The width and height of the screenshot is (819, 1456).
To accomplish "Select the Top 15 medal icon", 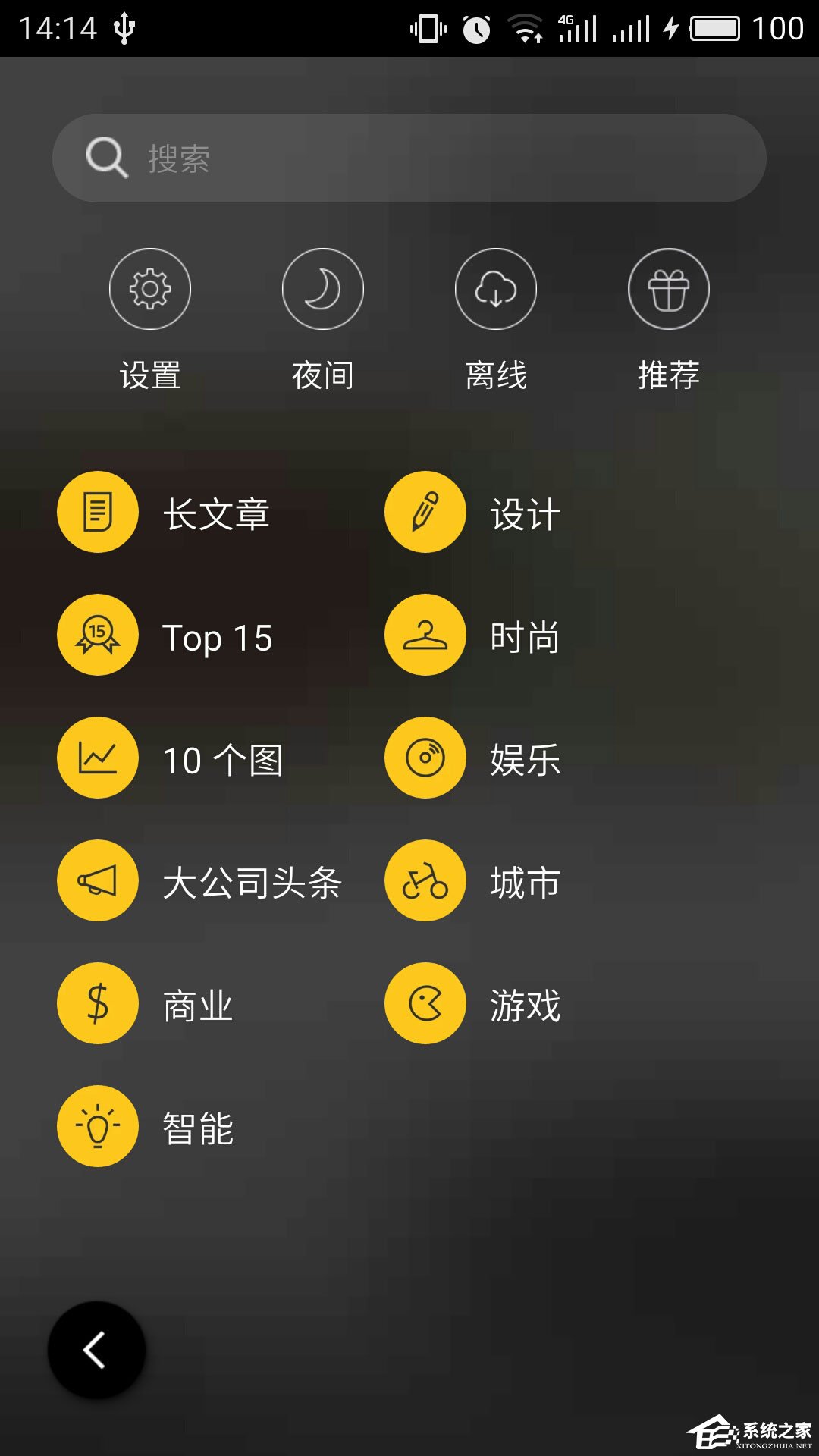I will 97,635.
